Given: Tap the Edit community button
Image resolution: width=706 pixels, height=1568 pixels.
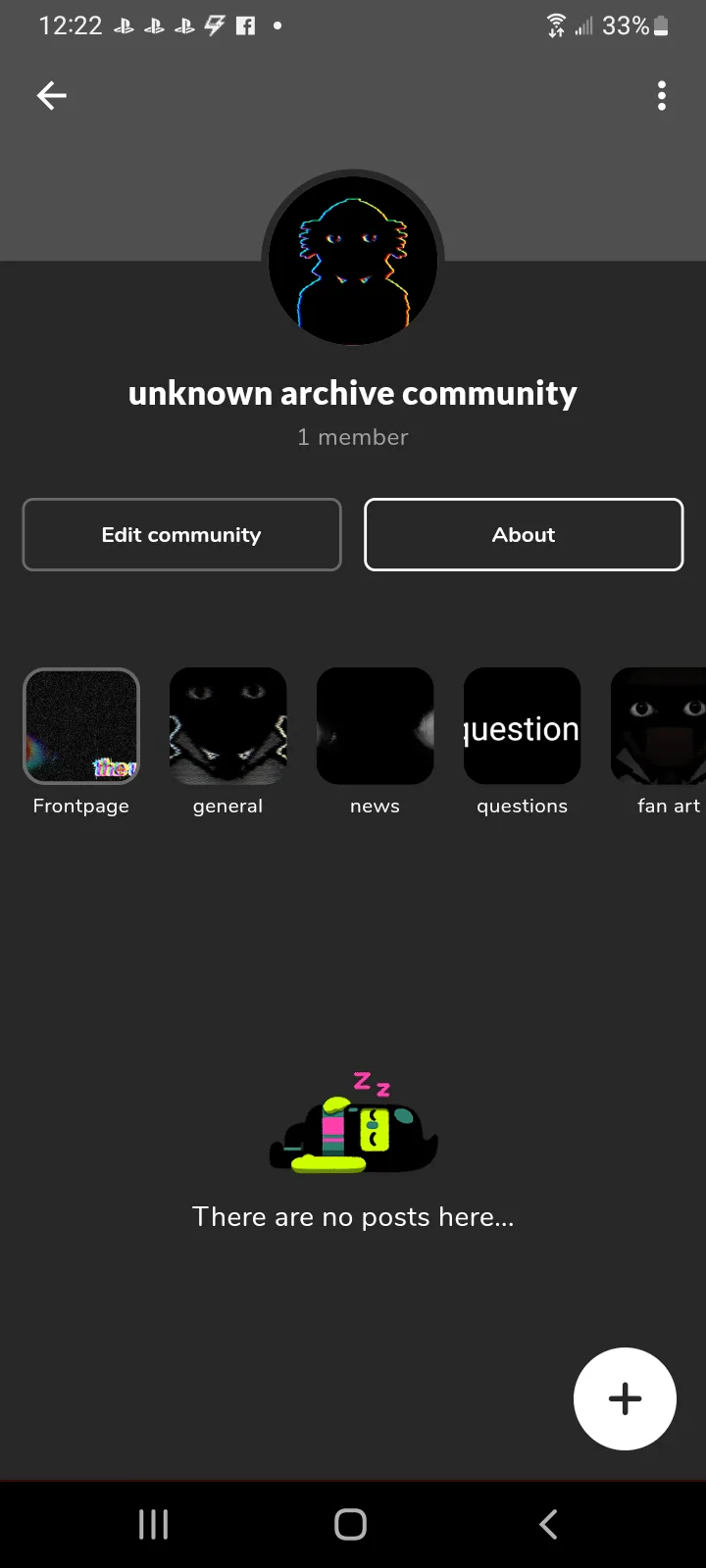Looking at the screenshot, I should [181, 534].
